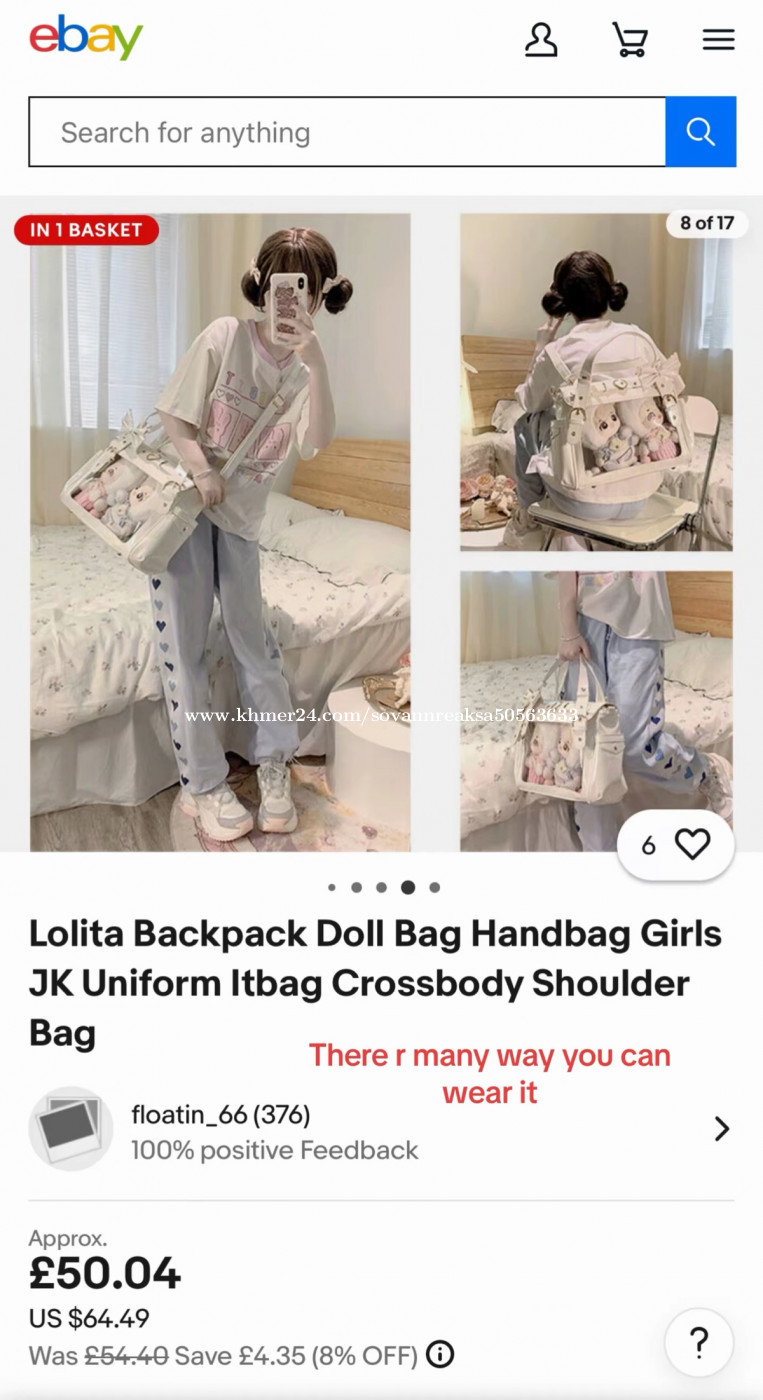The height and width of the screenshot is (1400, 763).
Task: Open the eBay home logo
Action: [x=86, y=38]
